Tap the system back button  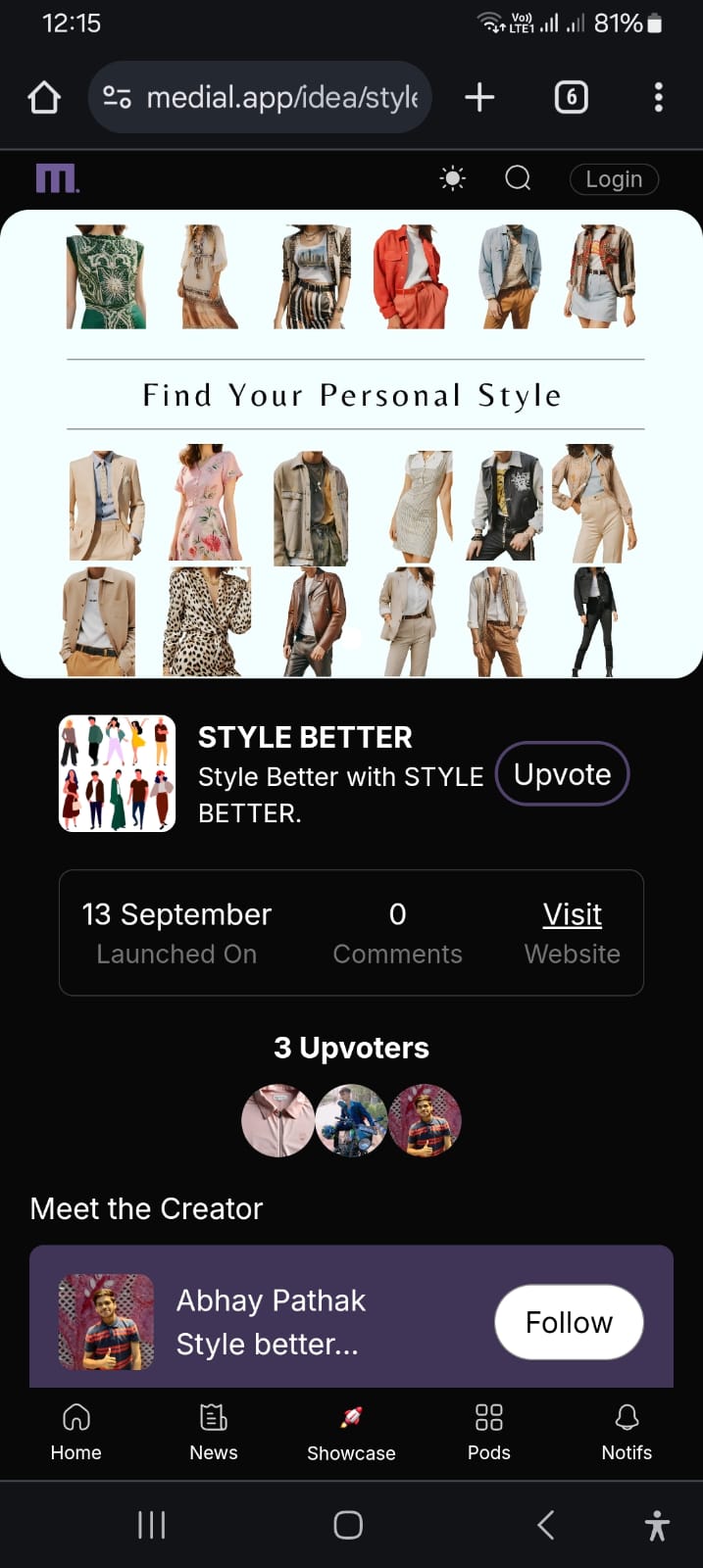(546, 1525)
